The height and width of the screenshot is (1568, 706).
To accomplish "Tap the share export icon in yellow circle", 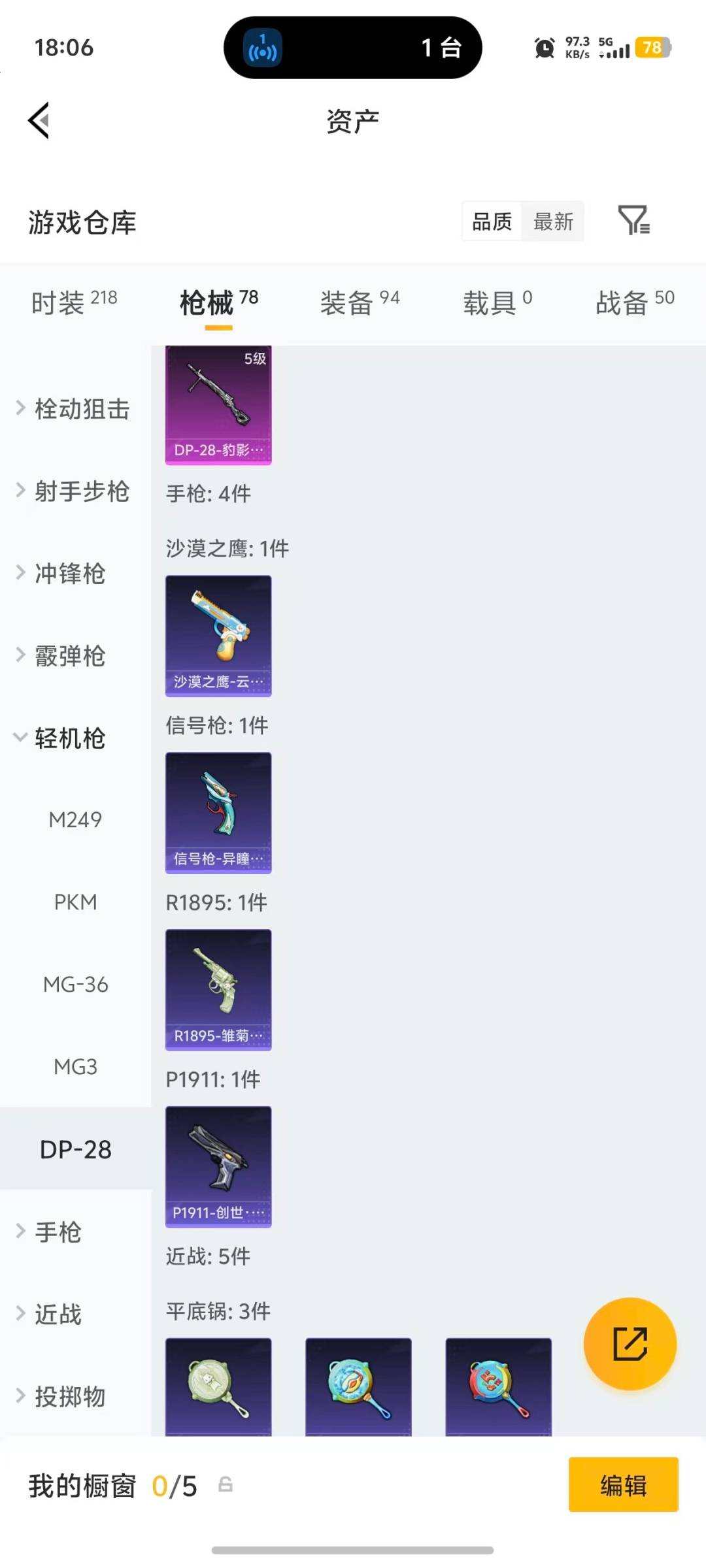I will [630, 1344].
